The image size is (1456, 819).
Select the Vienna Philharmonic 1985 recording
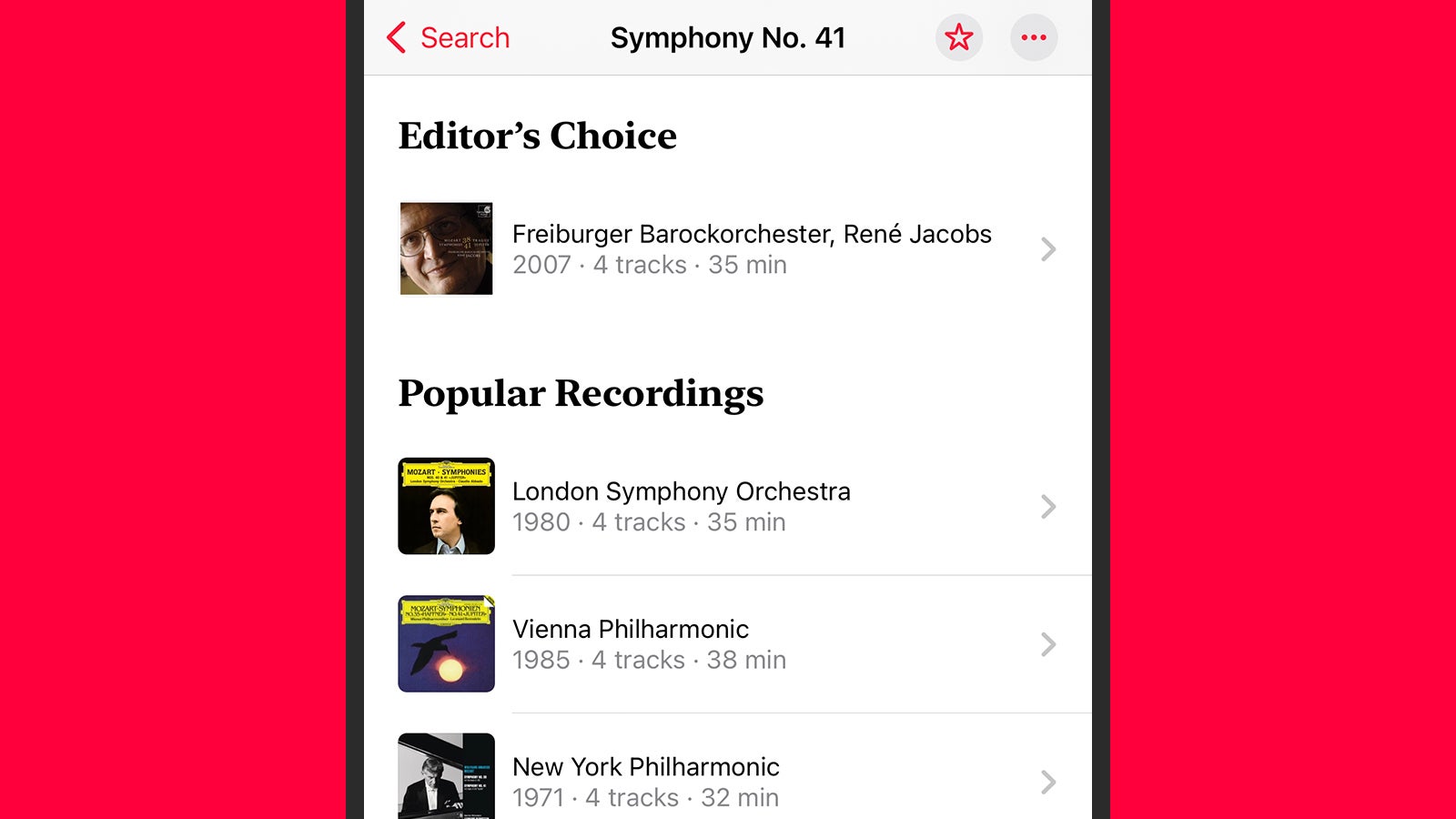[728, 644]
